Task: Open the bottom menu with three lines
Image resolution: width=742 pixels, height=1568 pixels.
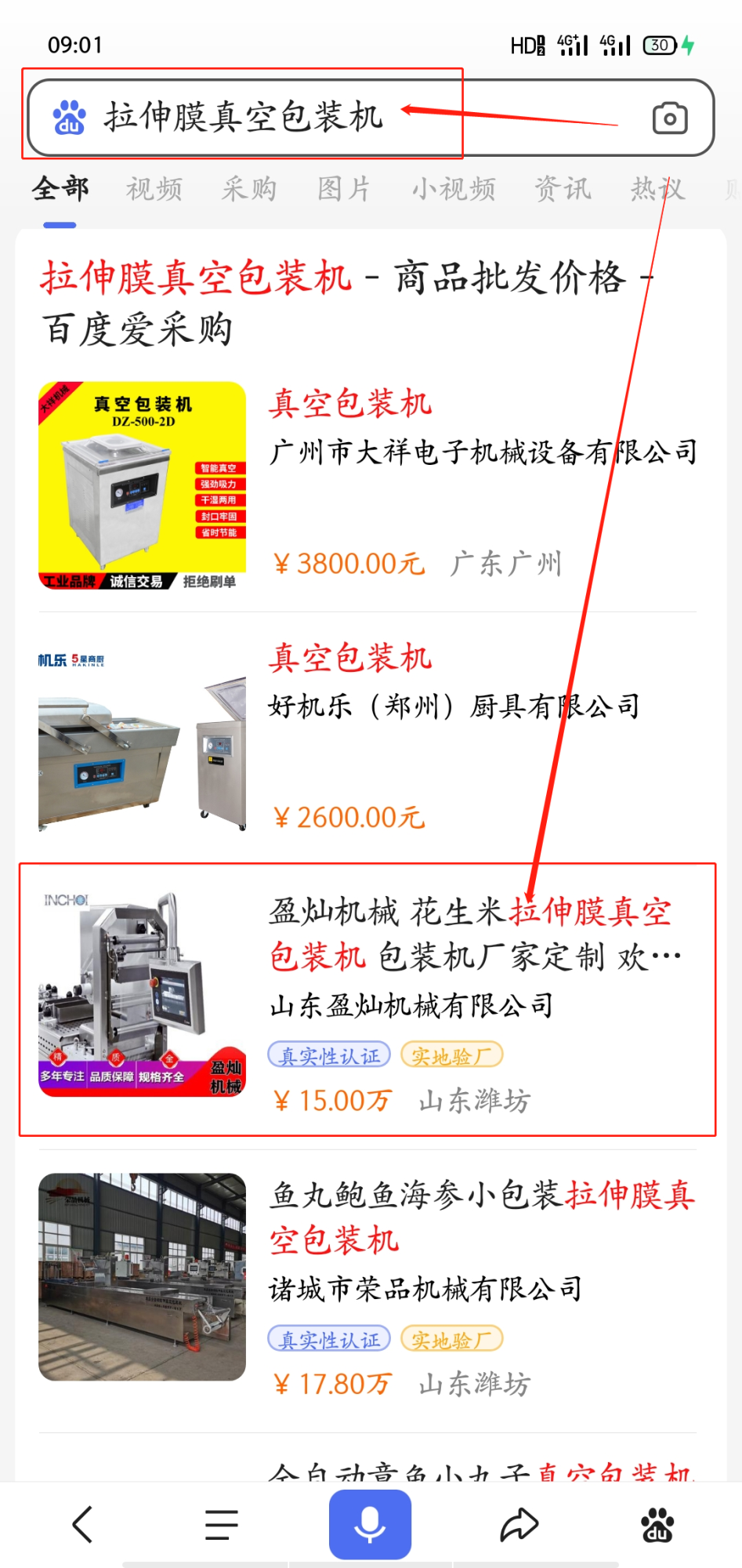Action: coord(222,1525)
